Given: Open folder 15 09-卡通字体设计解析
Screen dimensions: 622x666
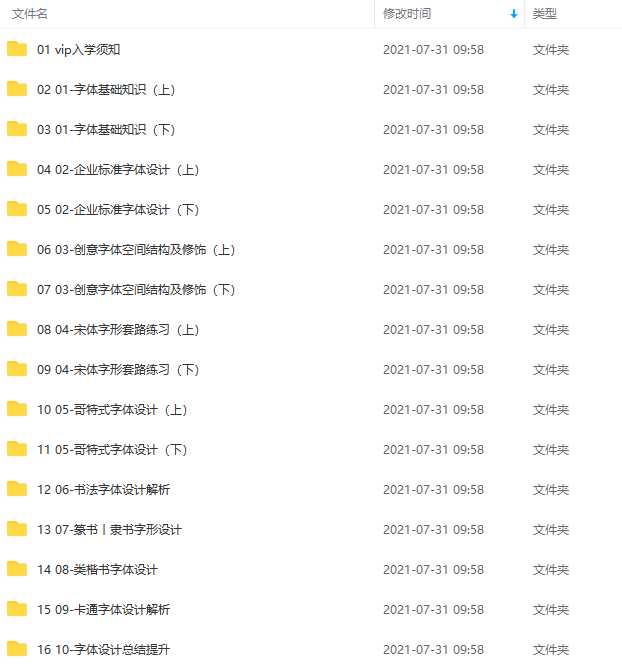Looking at the screenshot, I should point(104,610).
